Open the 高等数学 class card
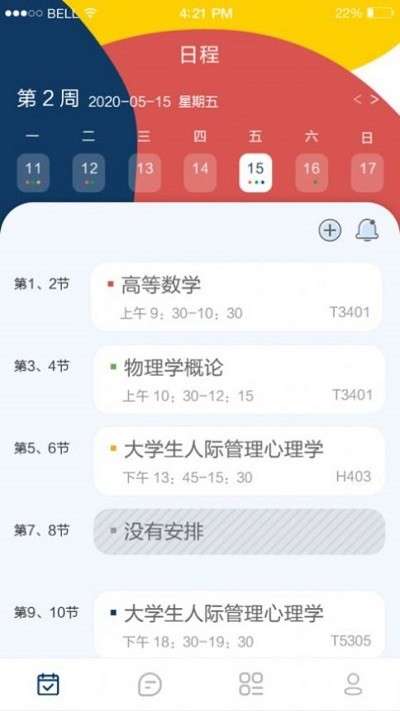 (237, 297)
